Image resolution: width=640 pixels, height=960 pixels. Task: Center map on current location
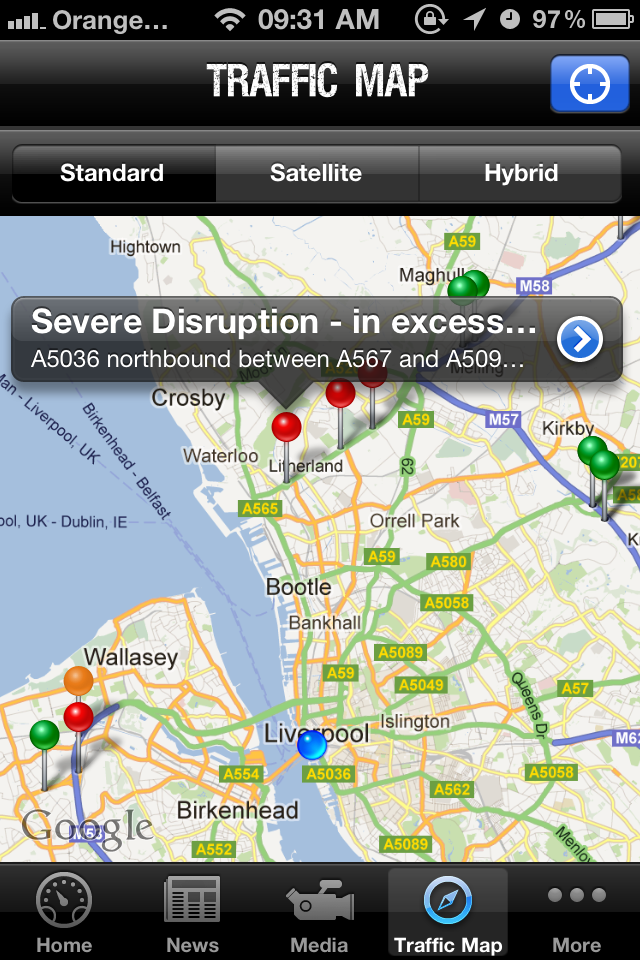[x=590, y=84]
